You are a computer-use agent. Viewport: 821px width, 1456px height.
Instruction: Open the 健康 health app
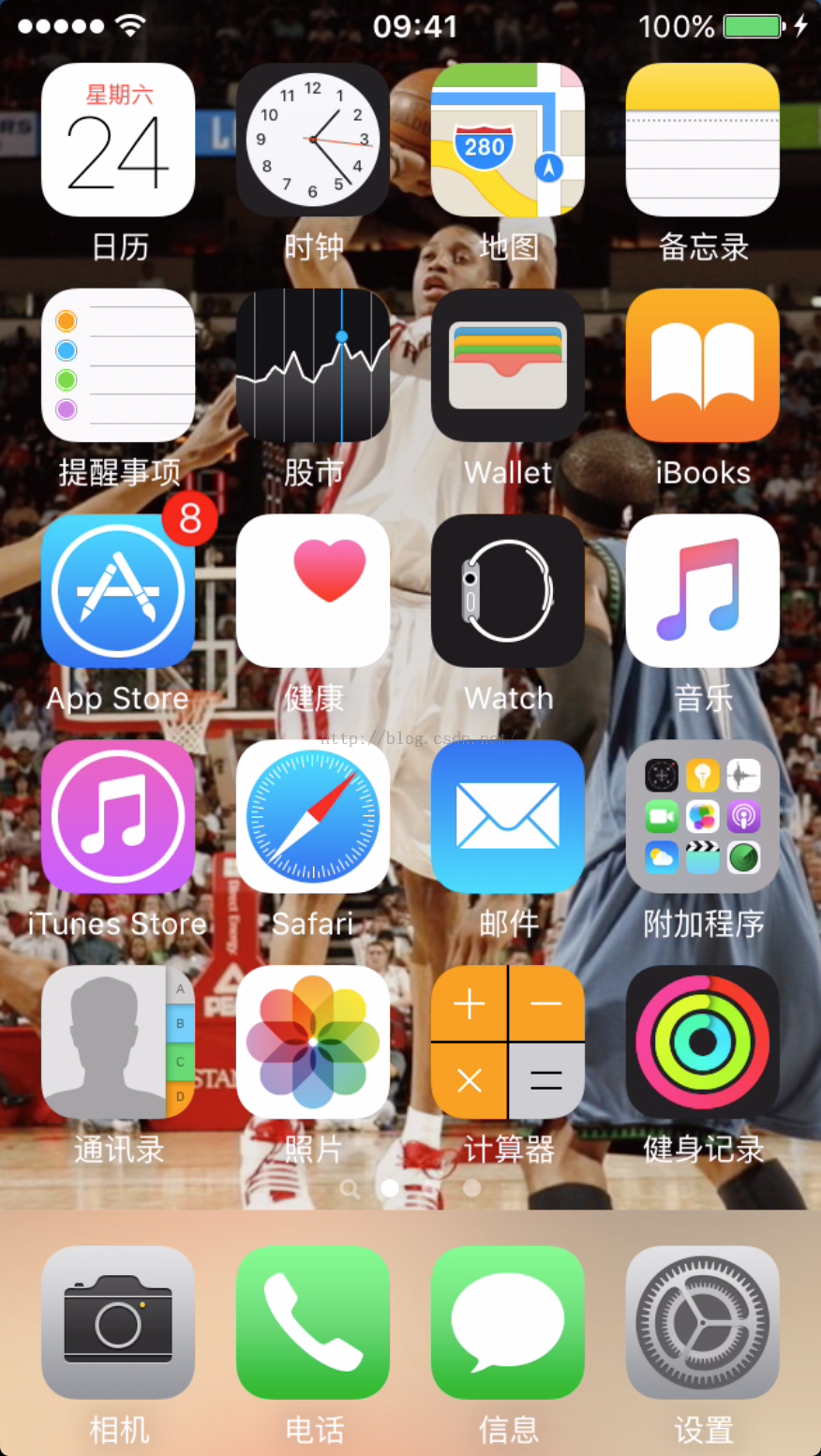313,591
